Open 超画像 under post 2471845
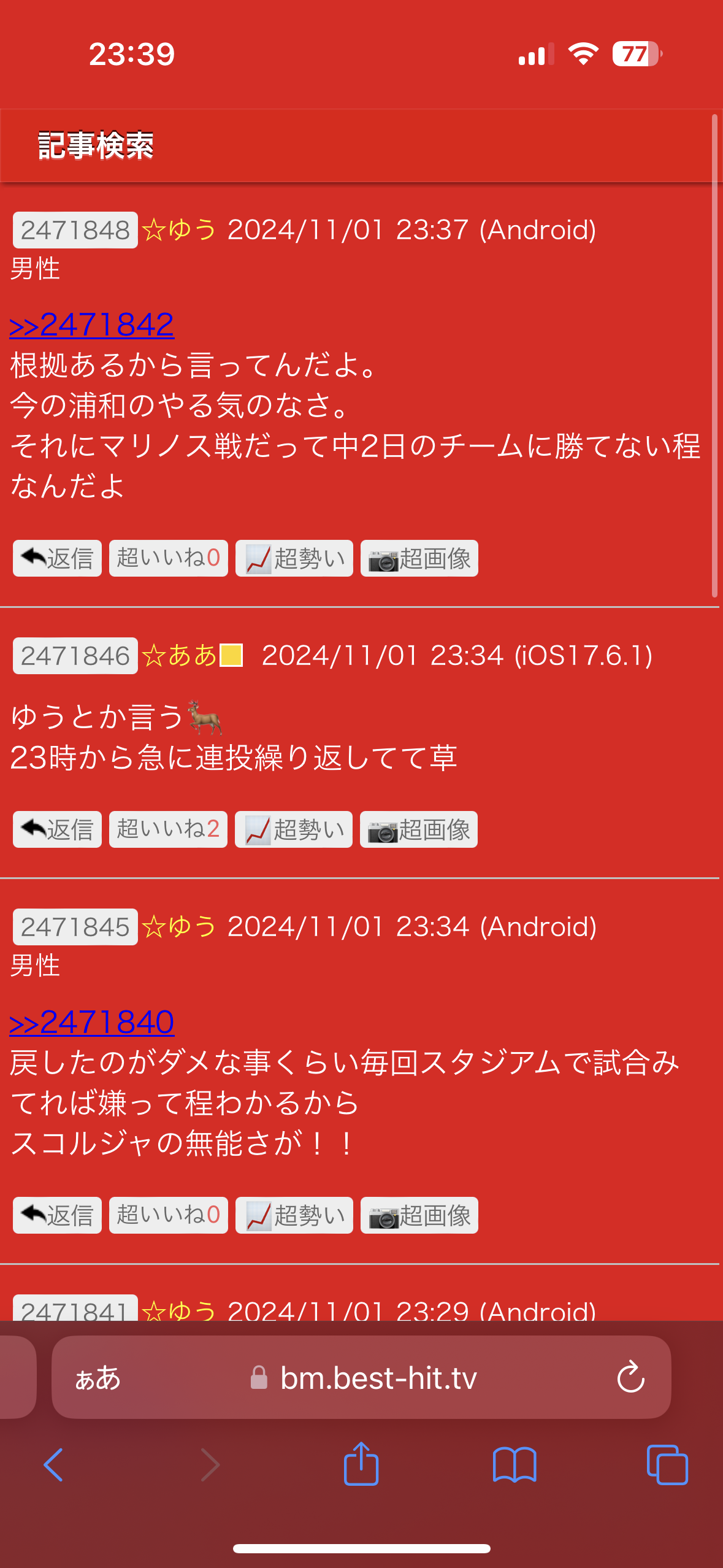Screen dimensions: 723x1568 click(419, 1215)
